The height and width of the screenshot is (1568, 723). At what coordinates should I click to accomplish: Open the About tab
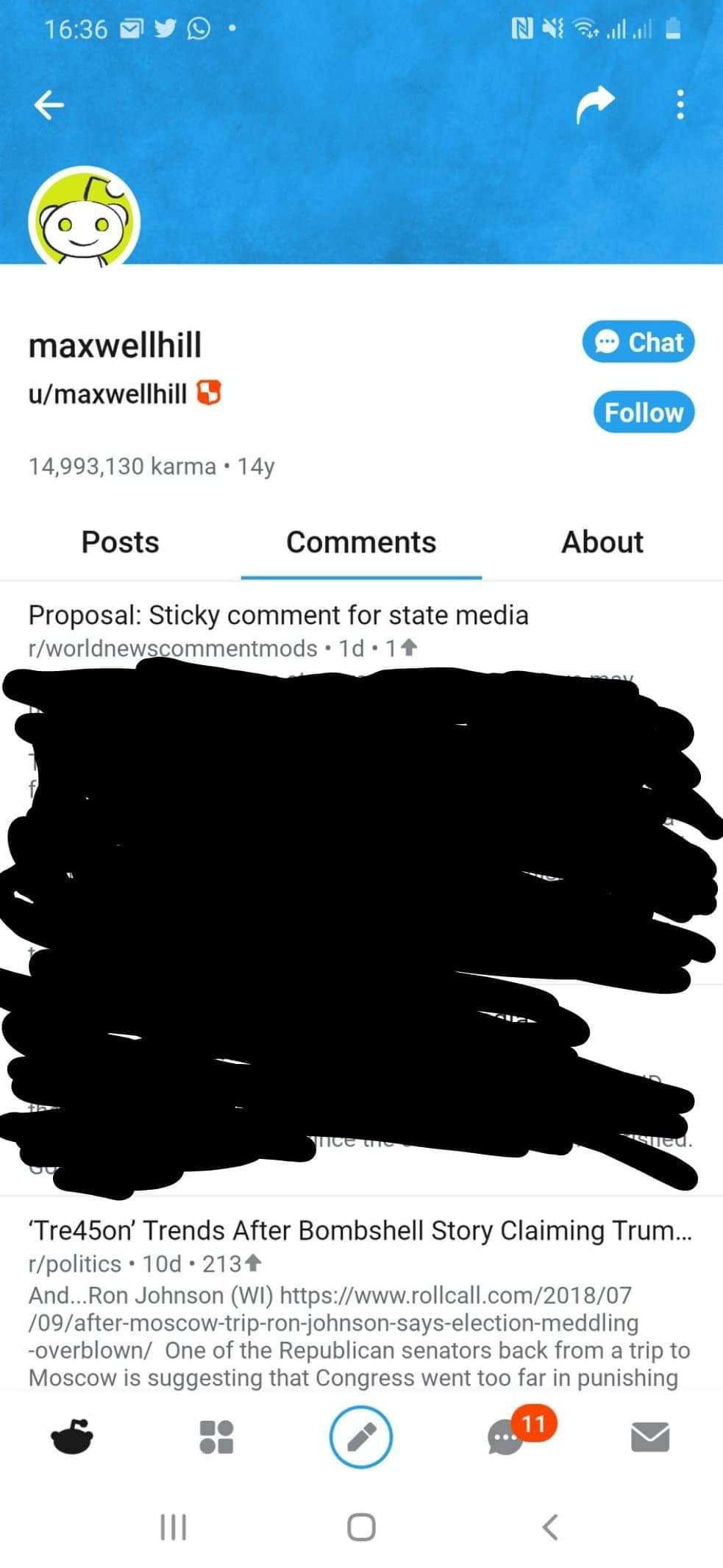(602, 542)
